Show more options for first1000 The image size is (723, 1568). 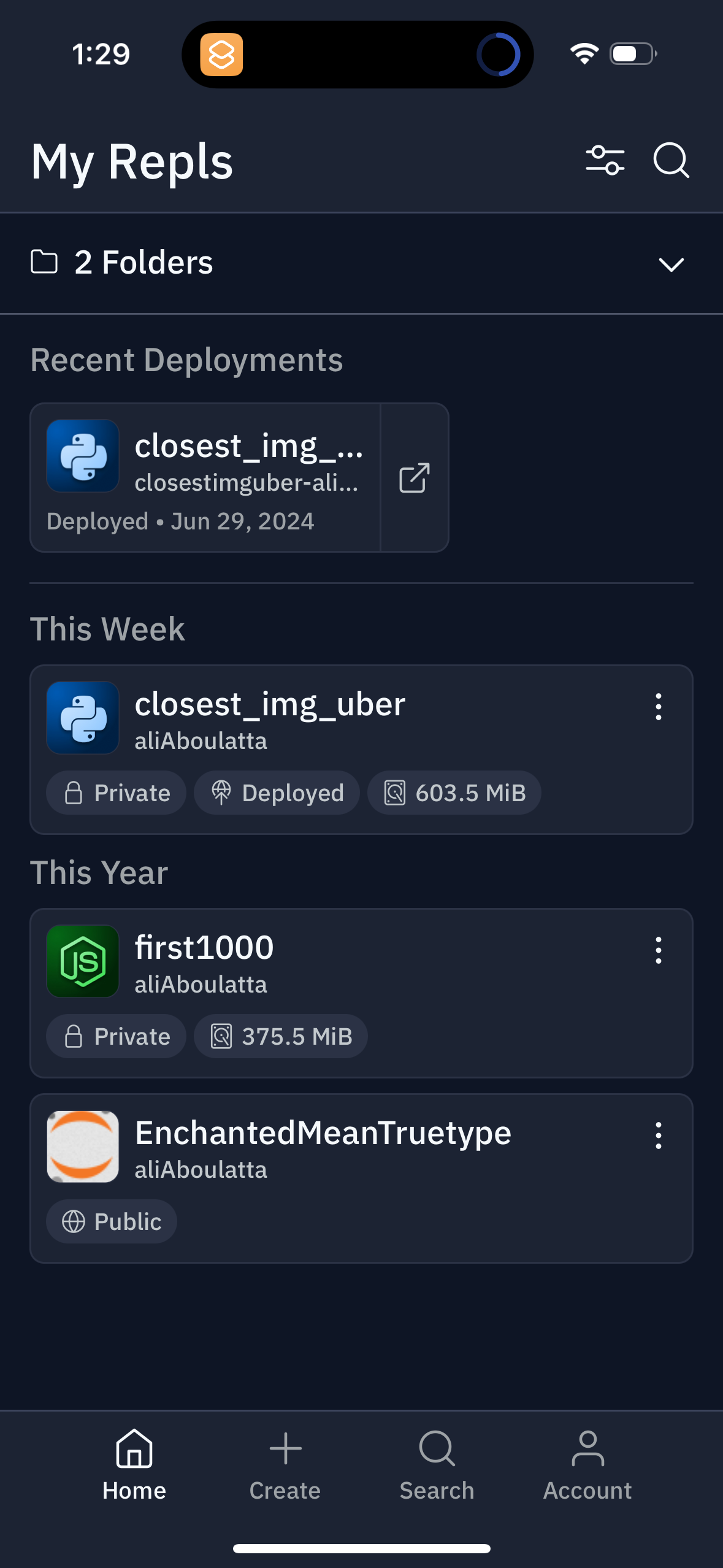click(658, 950)
